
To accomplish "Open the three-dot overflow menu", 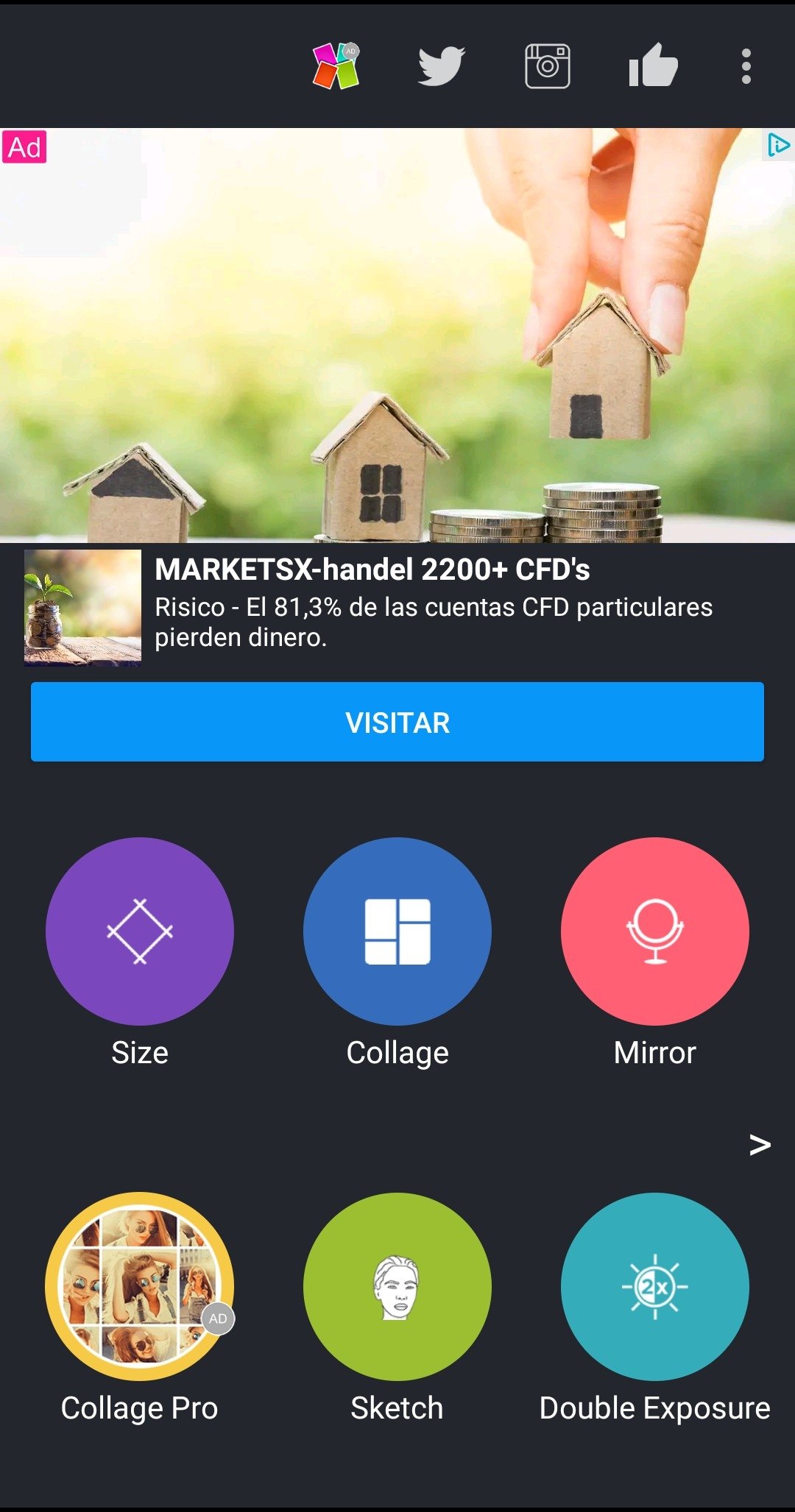I will tap(746, 66).
